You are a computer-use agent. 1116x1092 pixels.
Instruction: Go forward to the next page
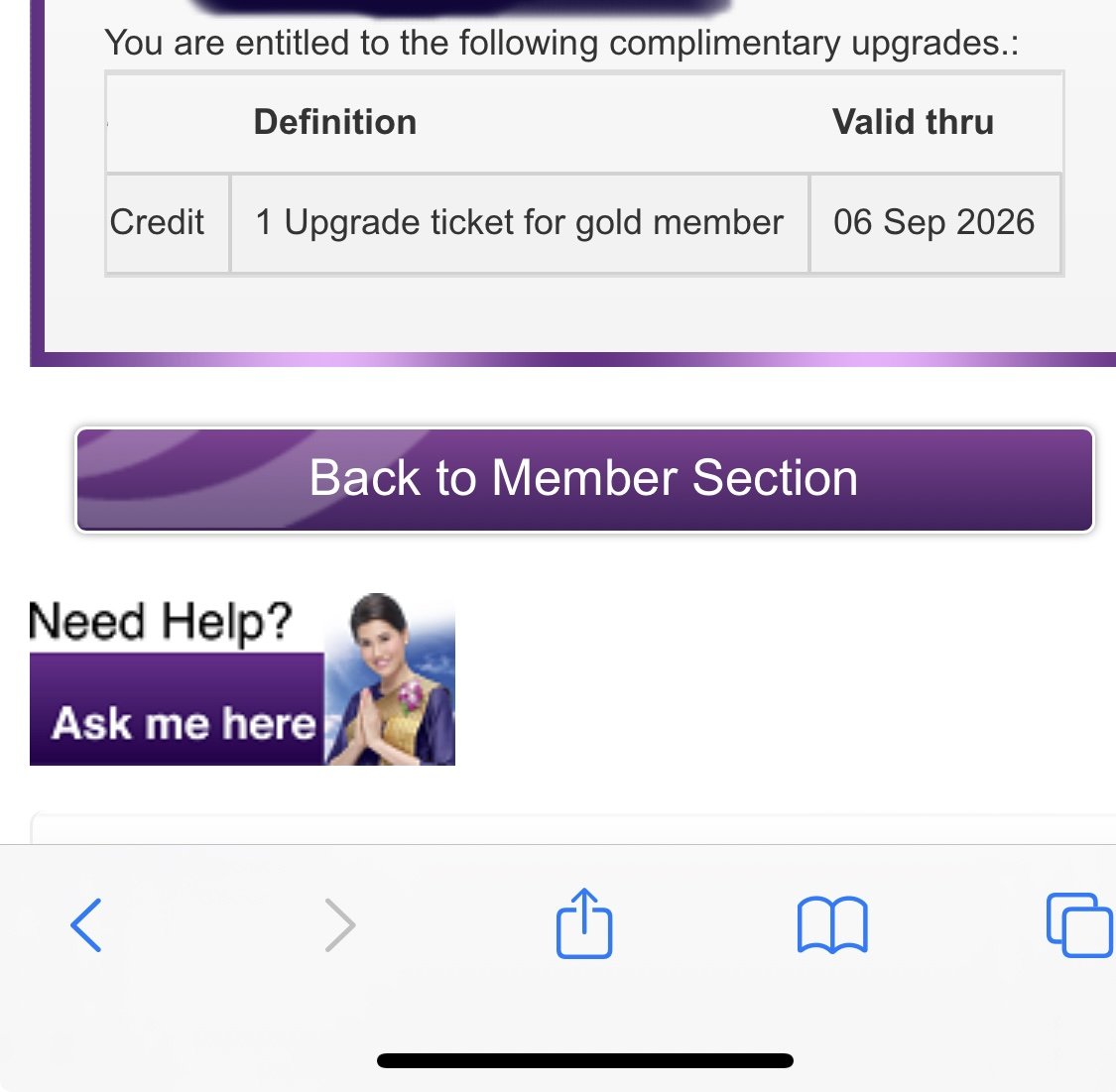[x=339, y=924]
